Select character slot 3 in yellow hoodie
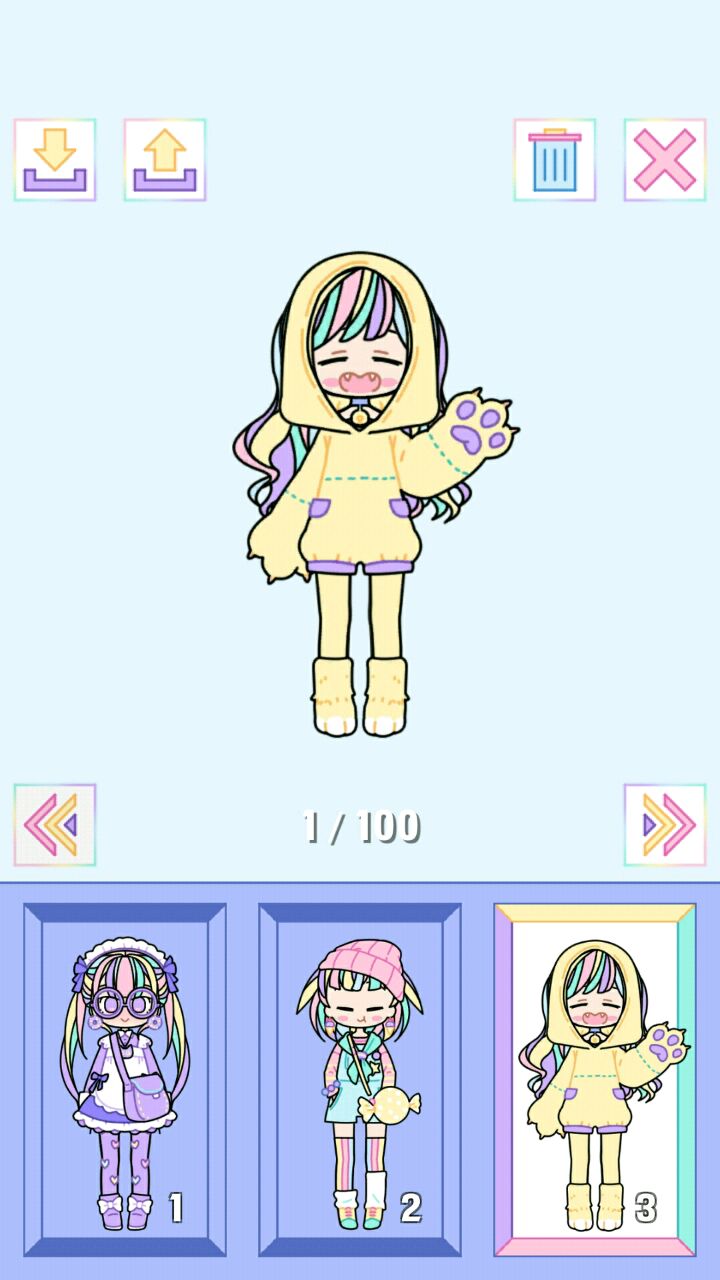The width and height of the screenshot is (720, 1280). click(x=595, y=1080)
